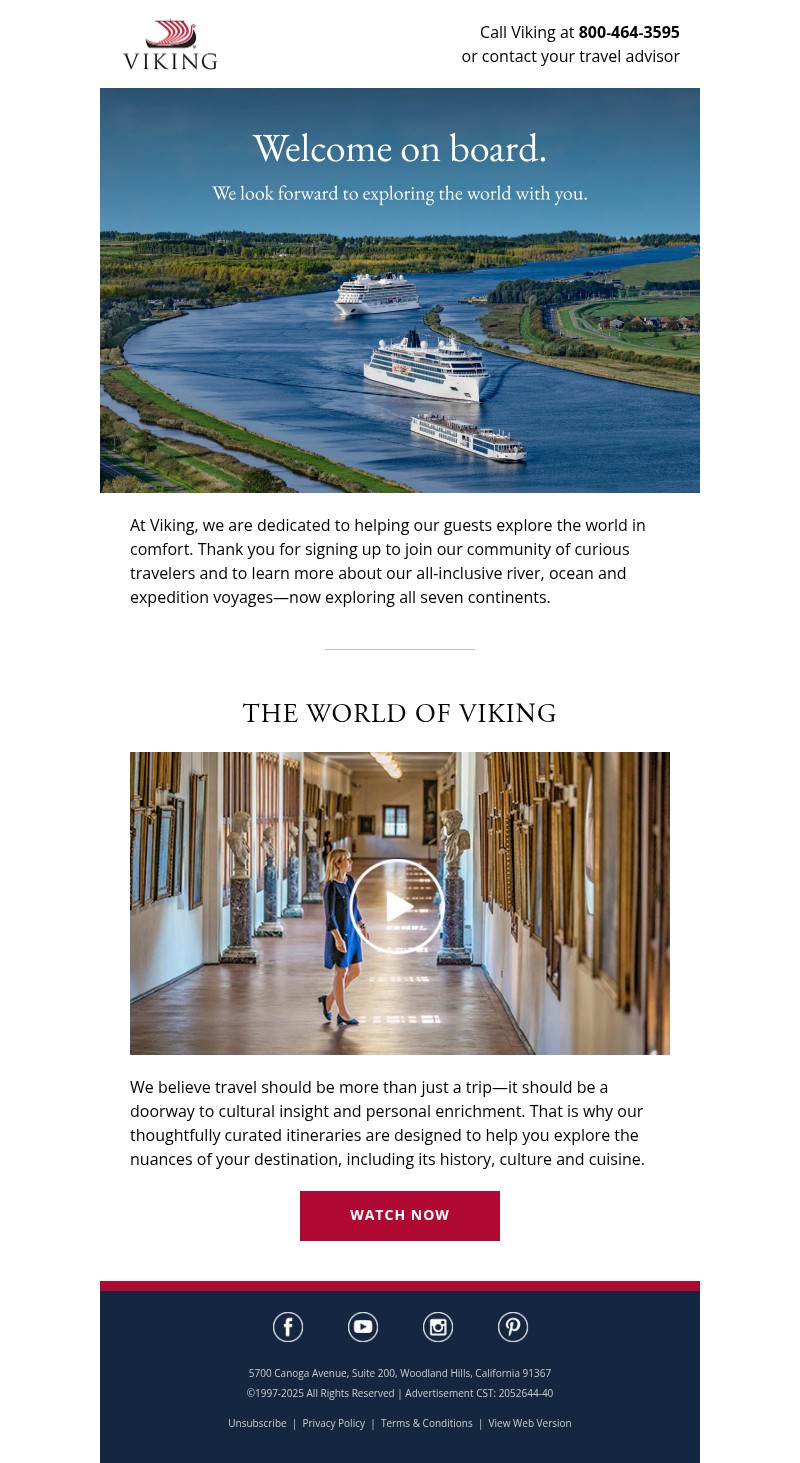Viewport: 800px width, 1463px height.
Task: Open the Welcome on board banner
Action: click(400, 290)
